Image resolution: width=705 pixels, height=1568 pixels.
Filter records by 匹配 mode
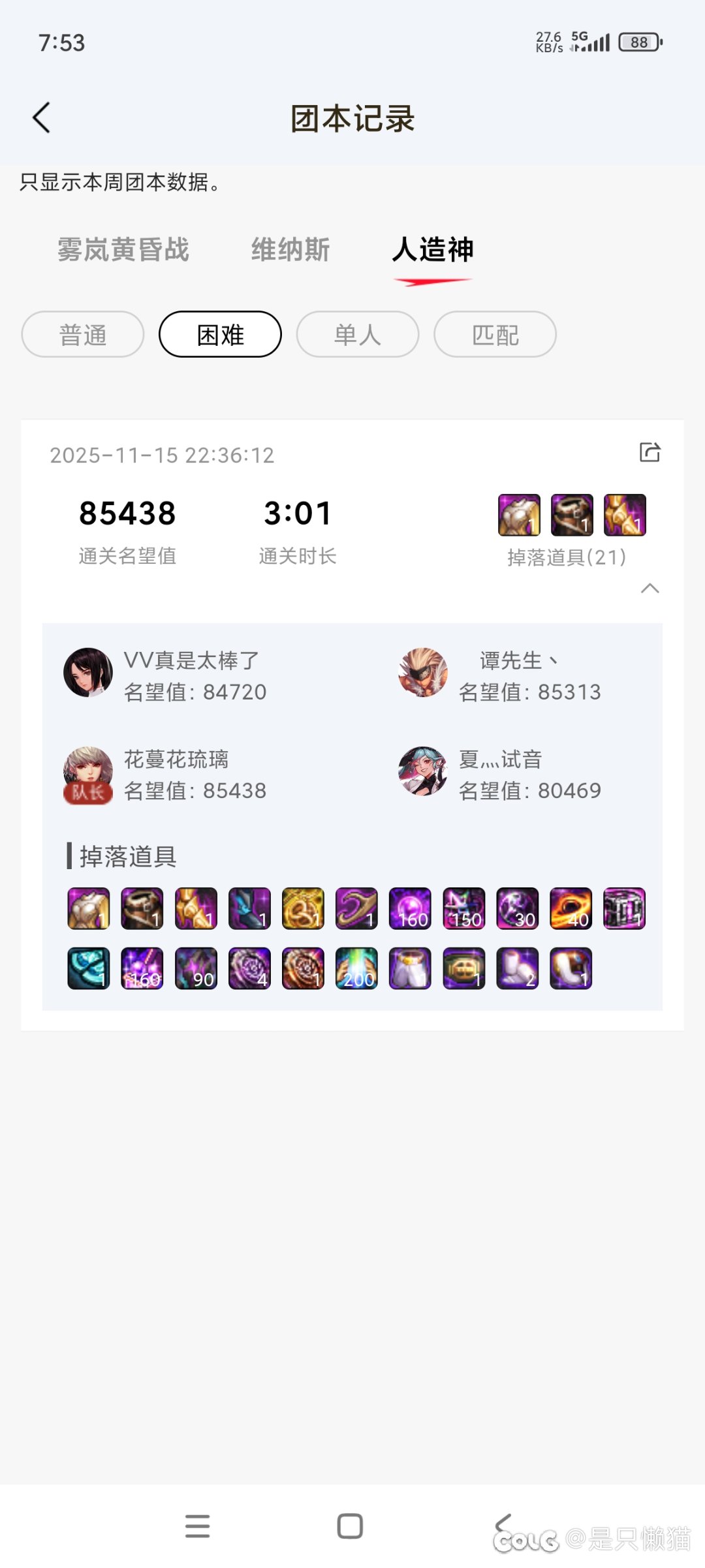(495, 335)
